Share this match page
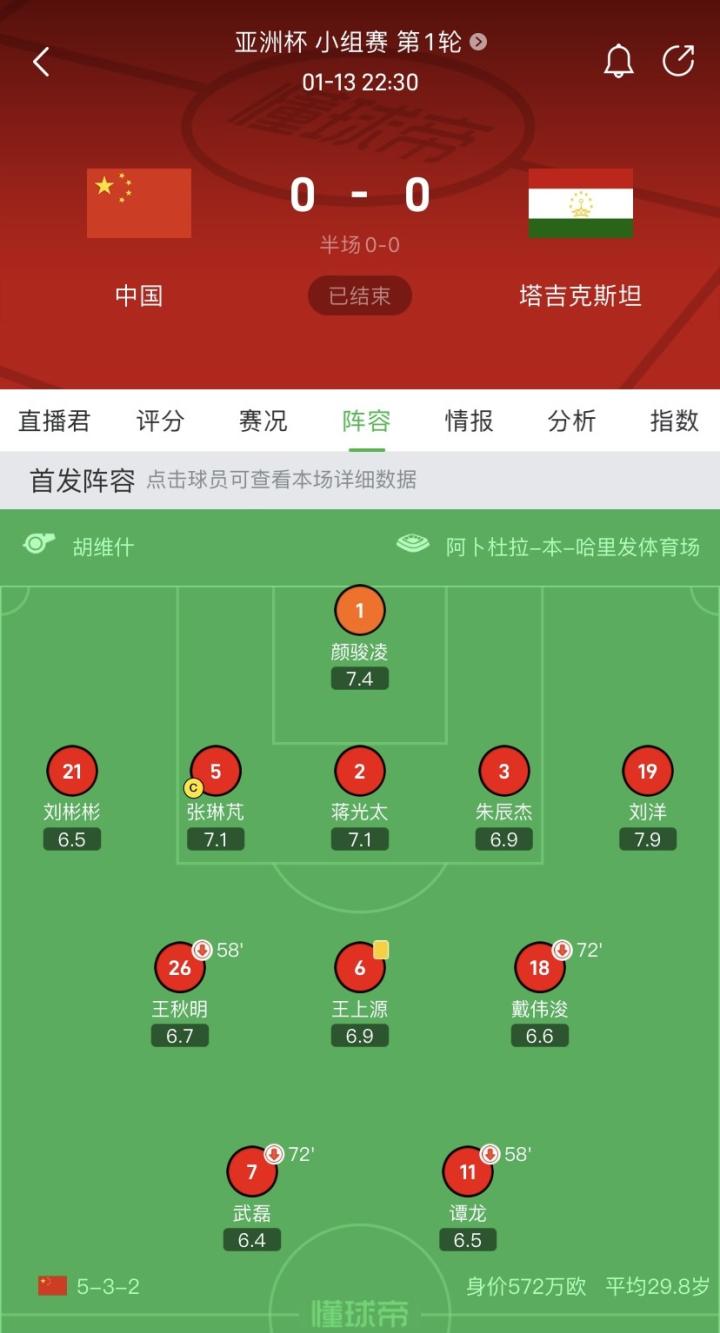 [678, 62]
